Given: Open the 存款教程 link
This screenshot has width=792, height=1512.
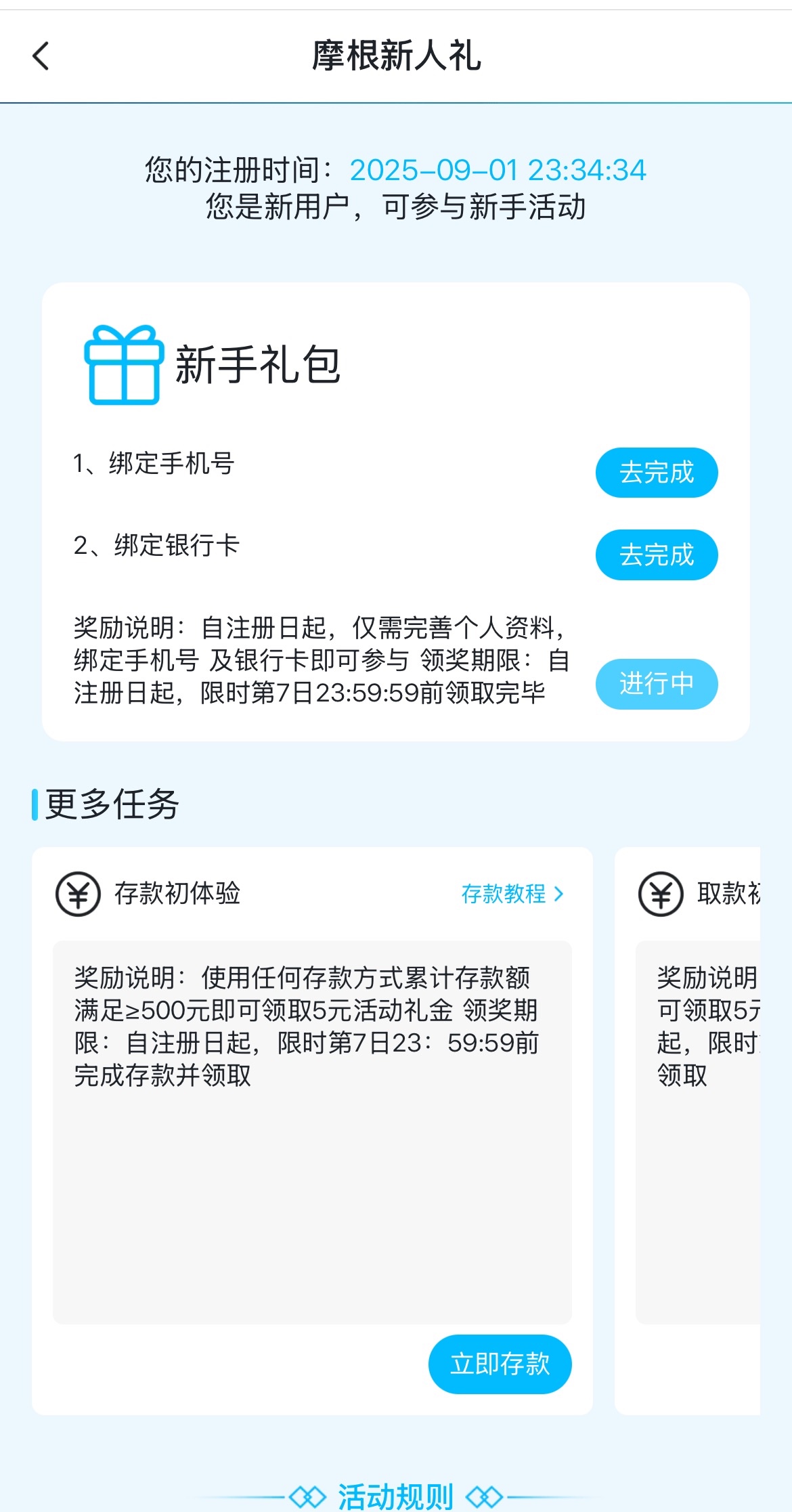Looking at the screenshot, I should pos(512,894).
